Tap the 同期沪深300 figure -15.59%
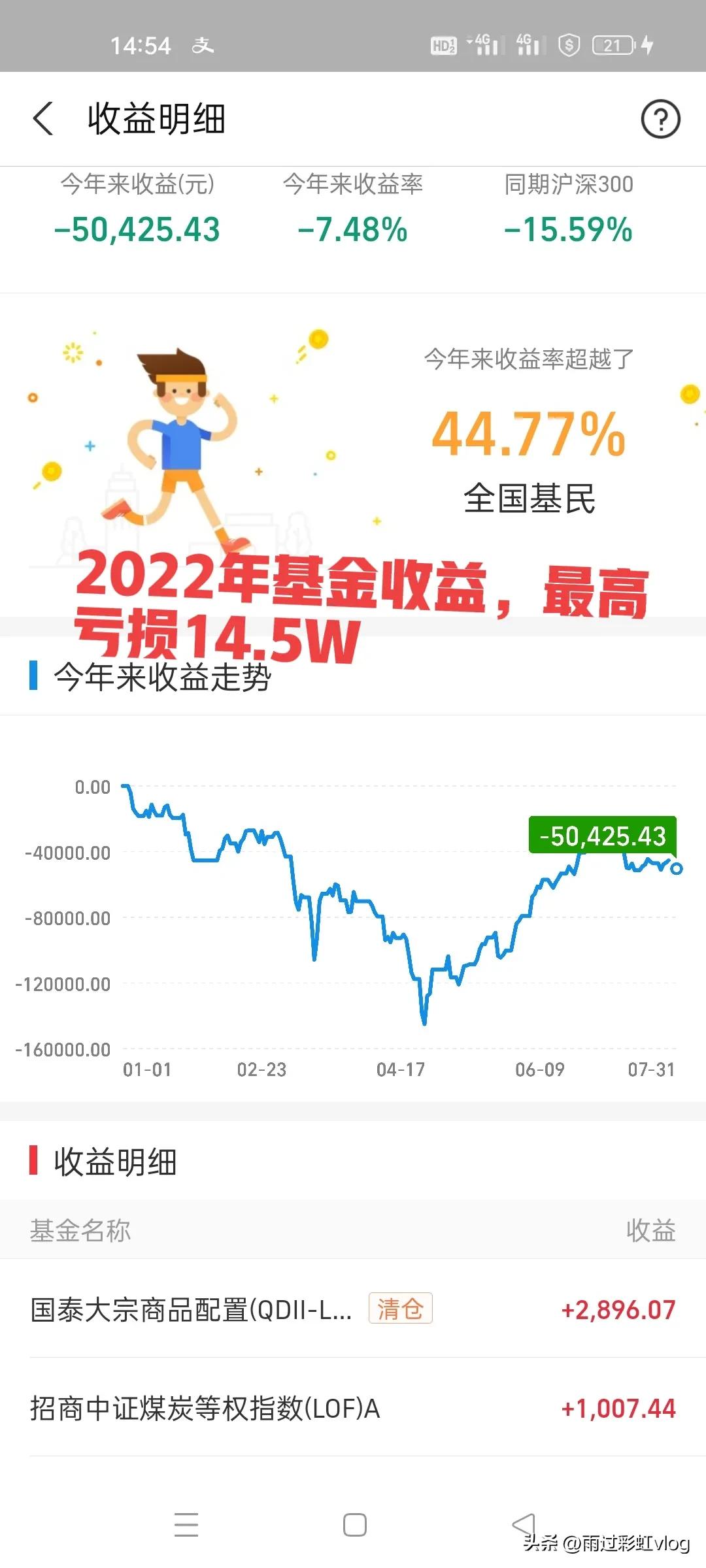 (x=567, y=230)
